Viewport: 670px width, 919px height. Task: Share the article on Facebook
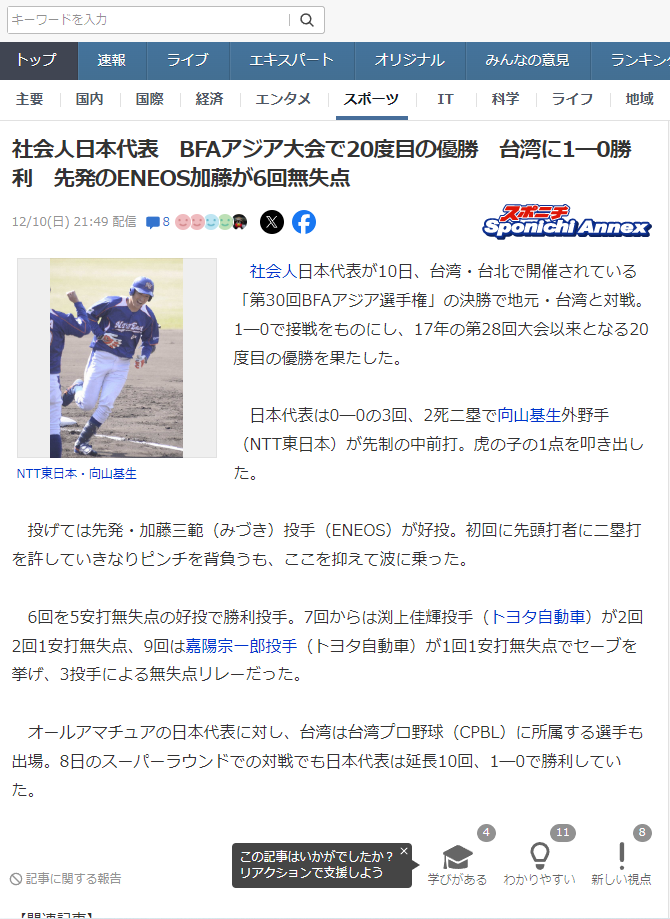(304, 222)
